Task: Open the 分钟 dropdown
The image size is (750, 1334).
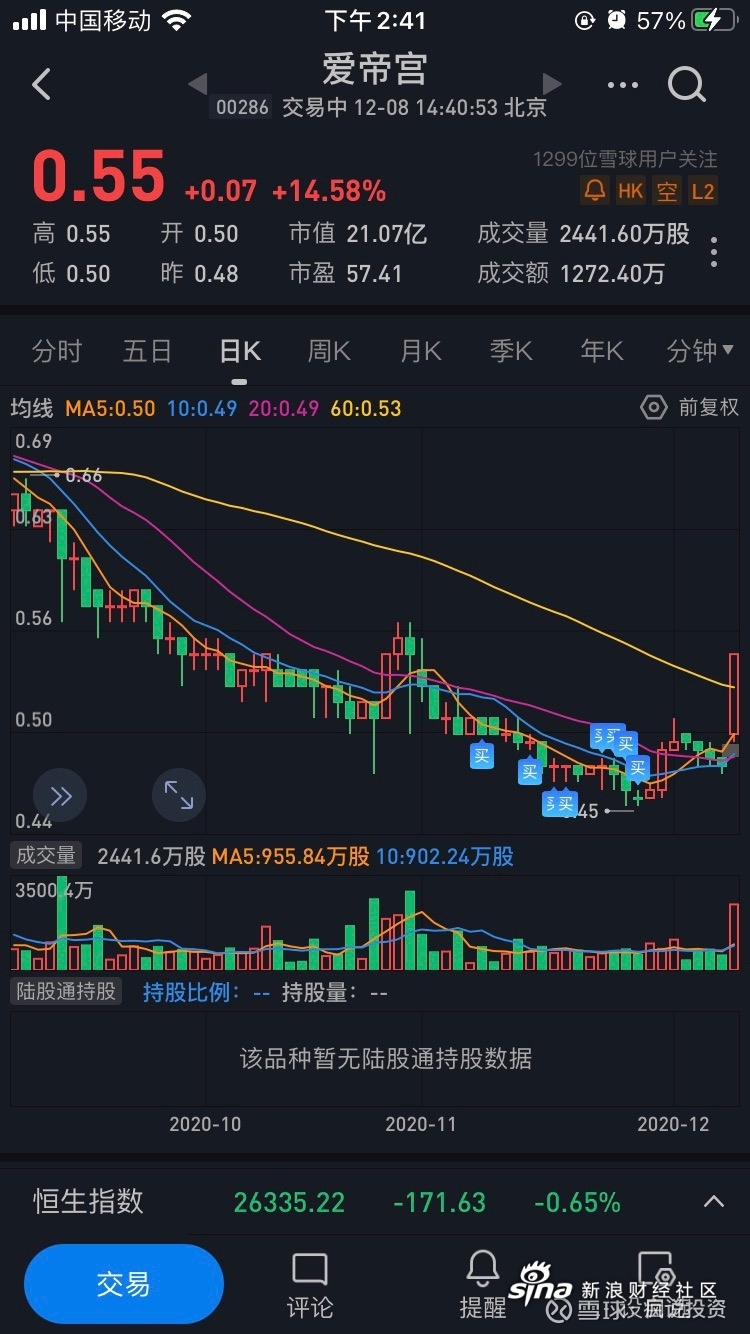Action: click(700, 351)
